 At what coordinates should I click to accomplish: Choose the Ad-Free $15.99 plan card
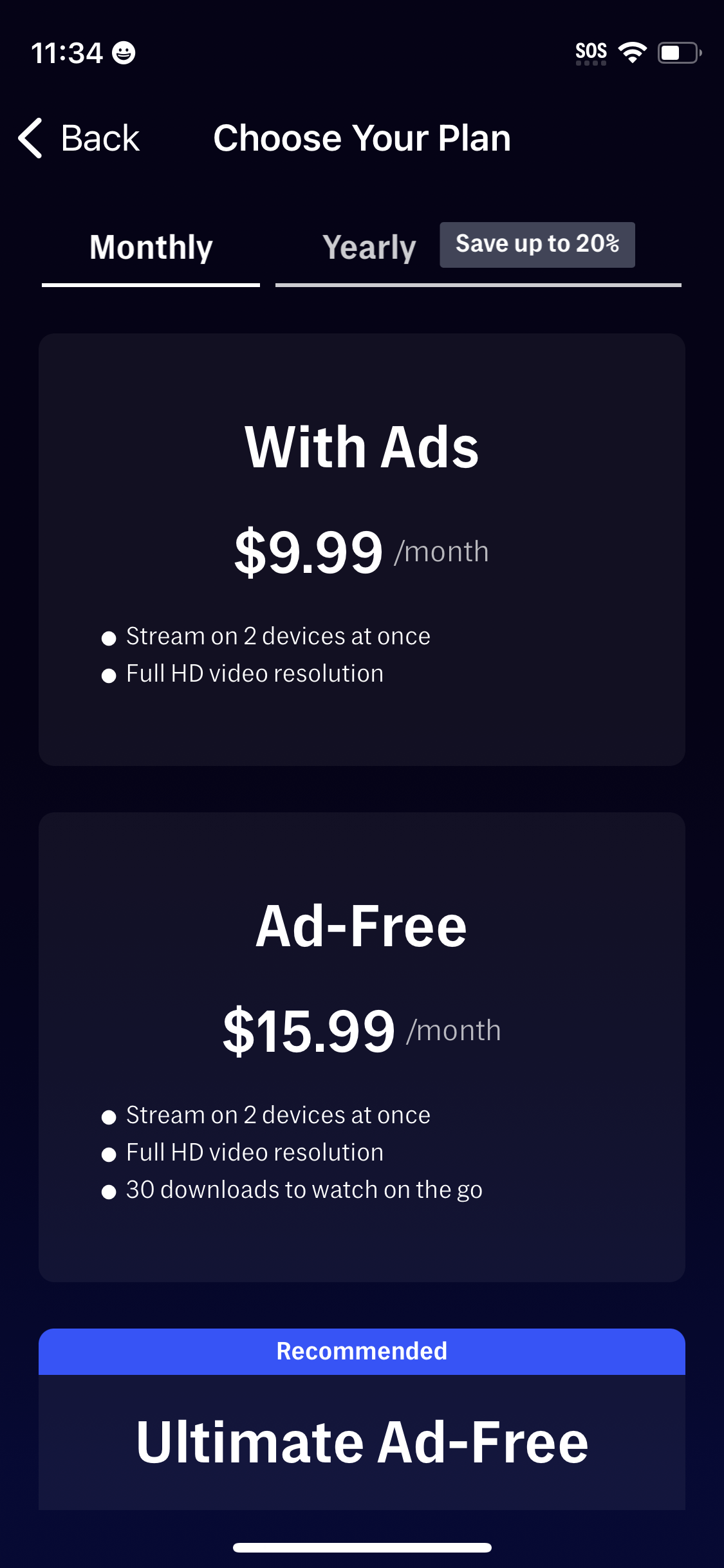362,1046
